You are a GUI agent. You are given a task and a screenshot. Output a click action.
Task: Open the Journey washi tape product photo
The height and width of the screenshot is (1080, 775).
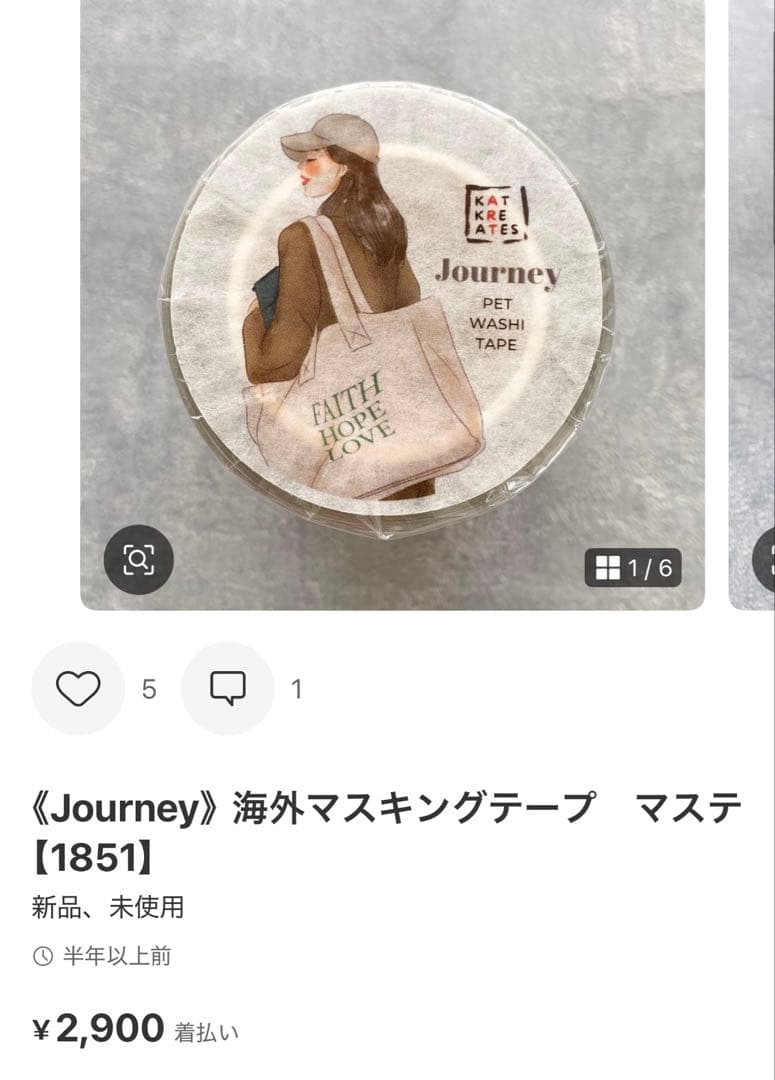click(x=392, y=300)
